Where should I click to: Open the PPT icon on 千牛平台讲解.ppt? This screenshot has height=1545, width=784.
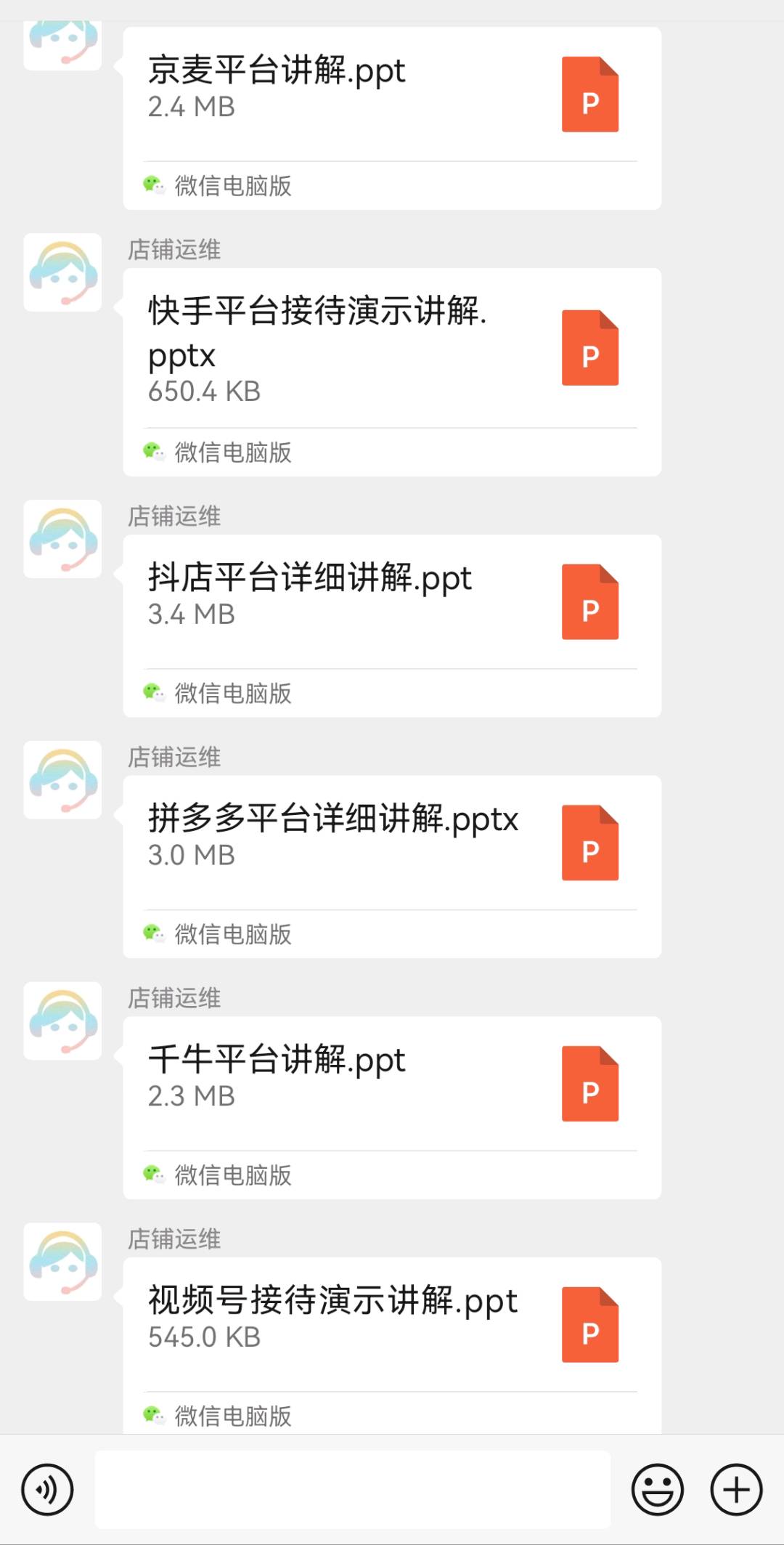590,1084
